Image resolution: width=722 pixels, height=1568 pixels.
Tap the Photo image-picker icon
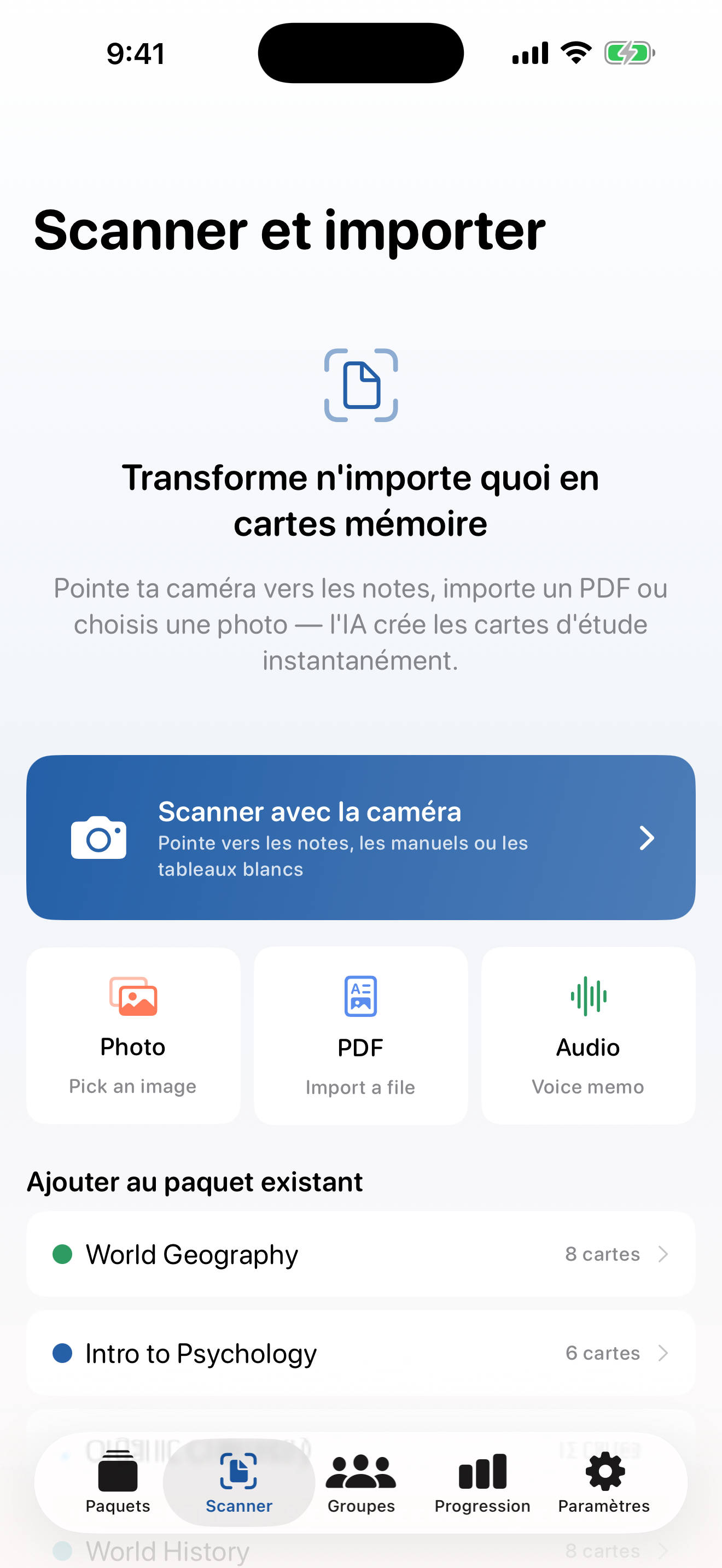point(133,997)
